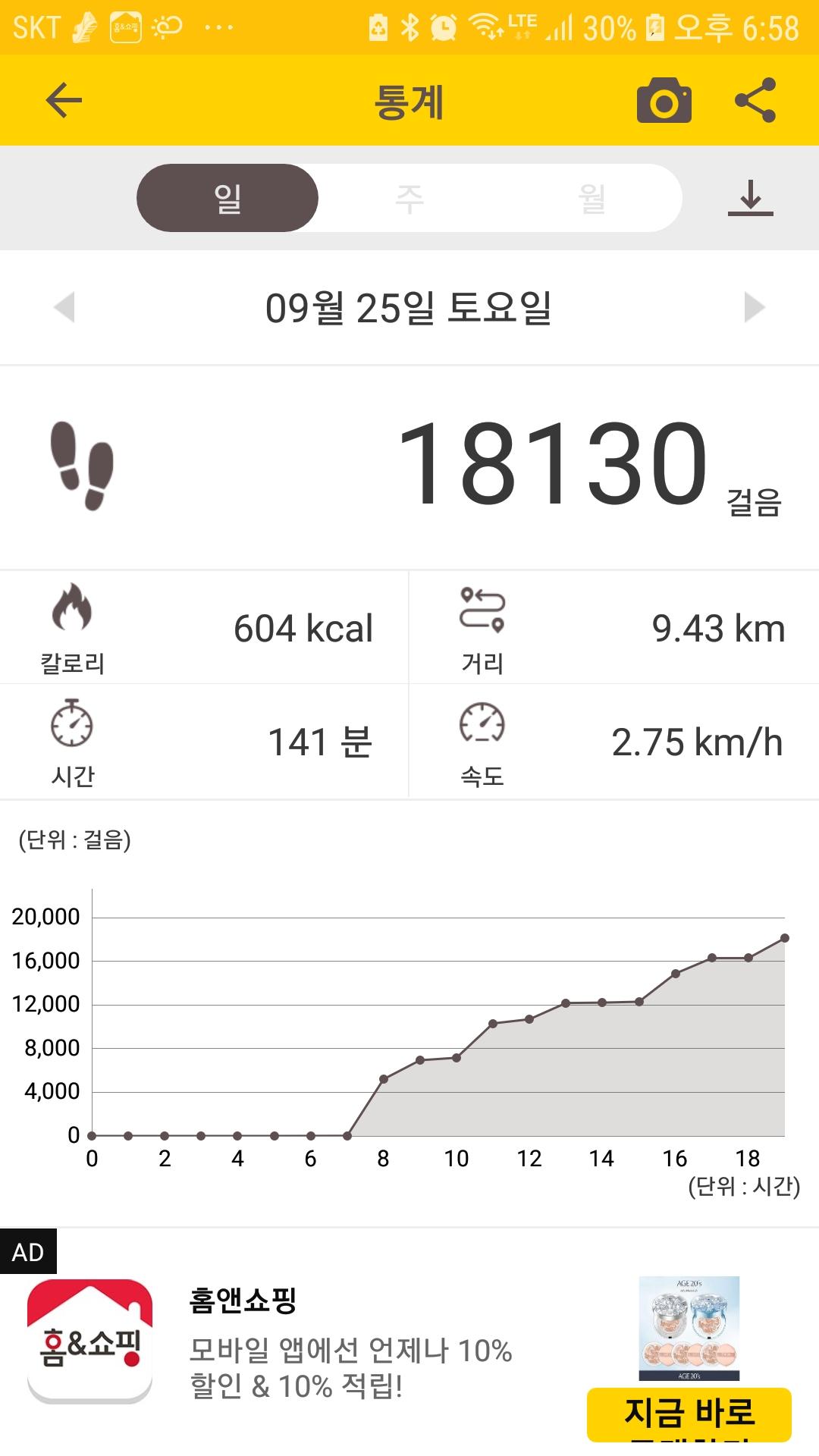Go to the next day
The image size is (819, 1456).
coord(754,307)
